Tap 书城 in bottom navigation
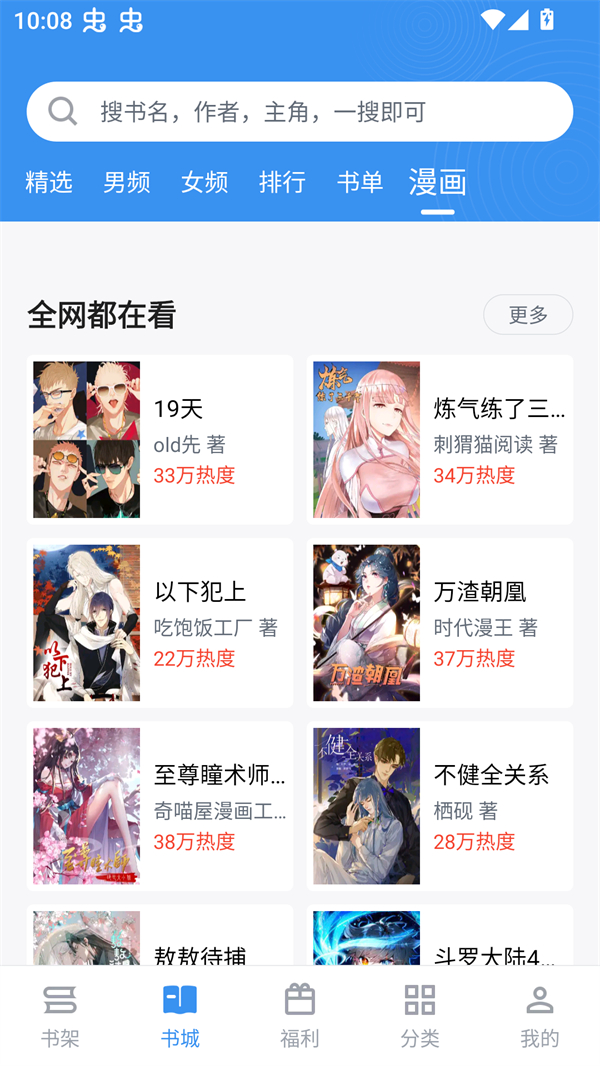 pos(180,1015)
